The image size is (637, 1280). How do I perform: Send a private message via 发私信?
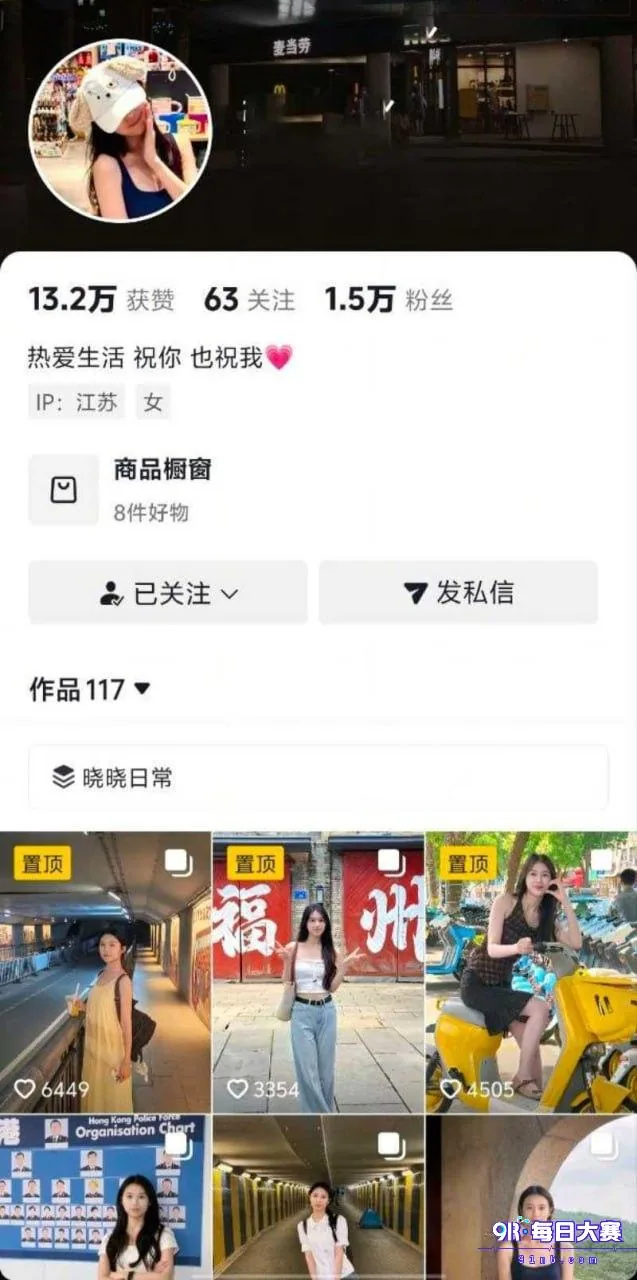tap(458, 592)
